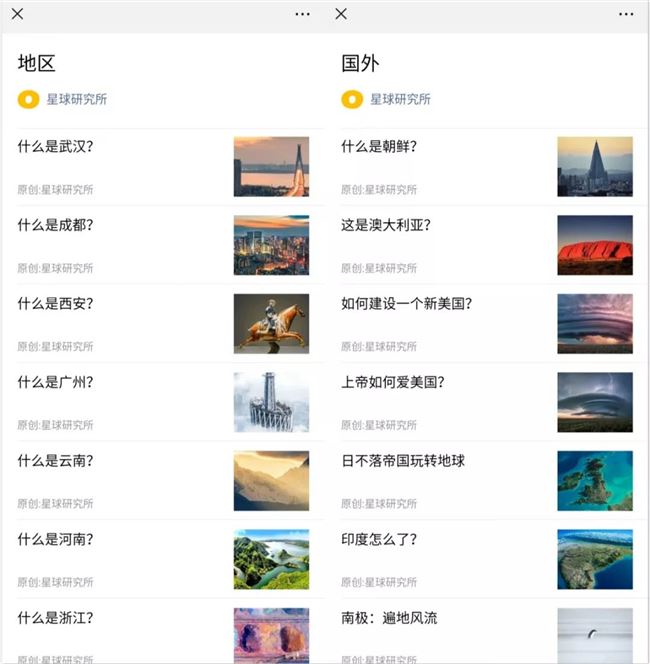The height and width of the screenshot is (664, 650).
Task: Open the article 印度怎么了?
Action: point(379,538)
